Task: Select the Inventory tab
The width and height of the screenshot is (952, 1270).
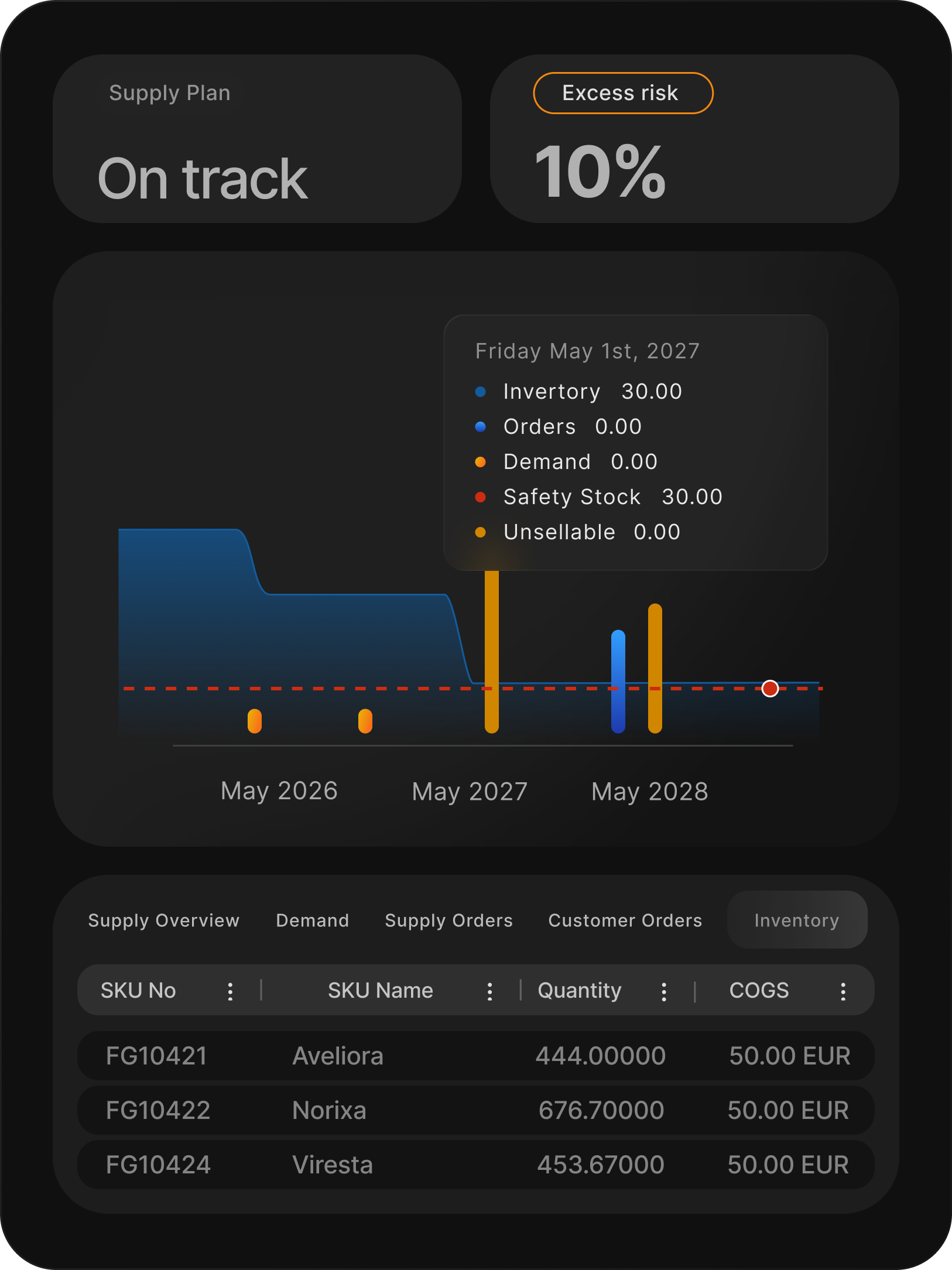Action: (x=796, y=920)
